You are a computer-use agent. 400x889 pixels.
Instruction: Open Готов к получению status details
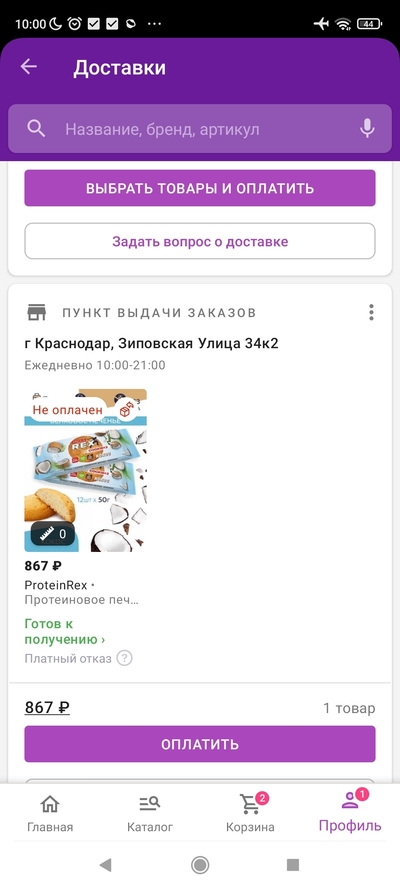tap(65, 632)
